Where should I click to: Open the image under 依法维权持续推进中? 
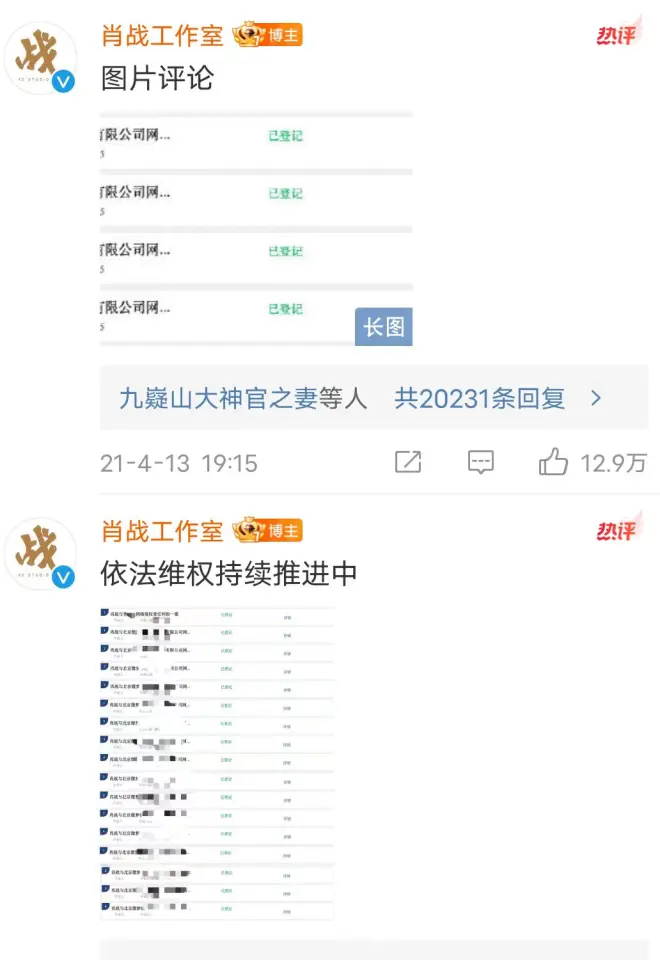[x=217, y=763]
